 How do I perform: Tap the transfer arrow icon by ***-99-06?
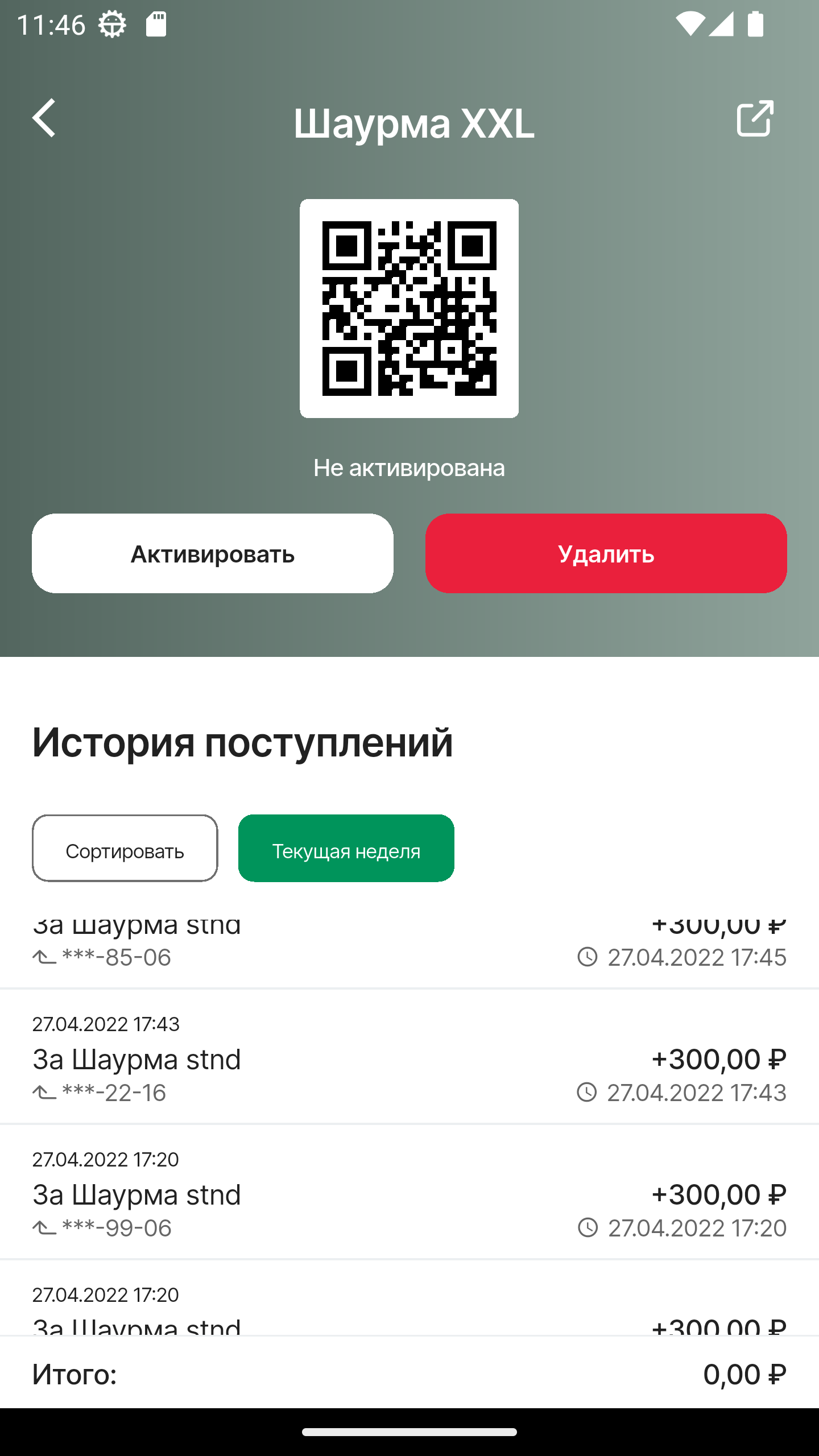[45, 1227]
